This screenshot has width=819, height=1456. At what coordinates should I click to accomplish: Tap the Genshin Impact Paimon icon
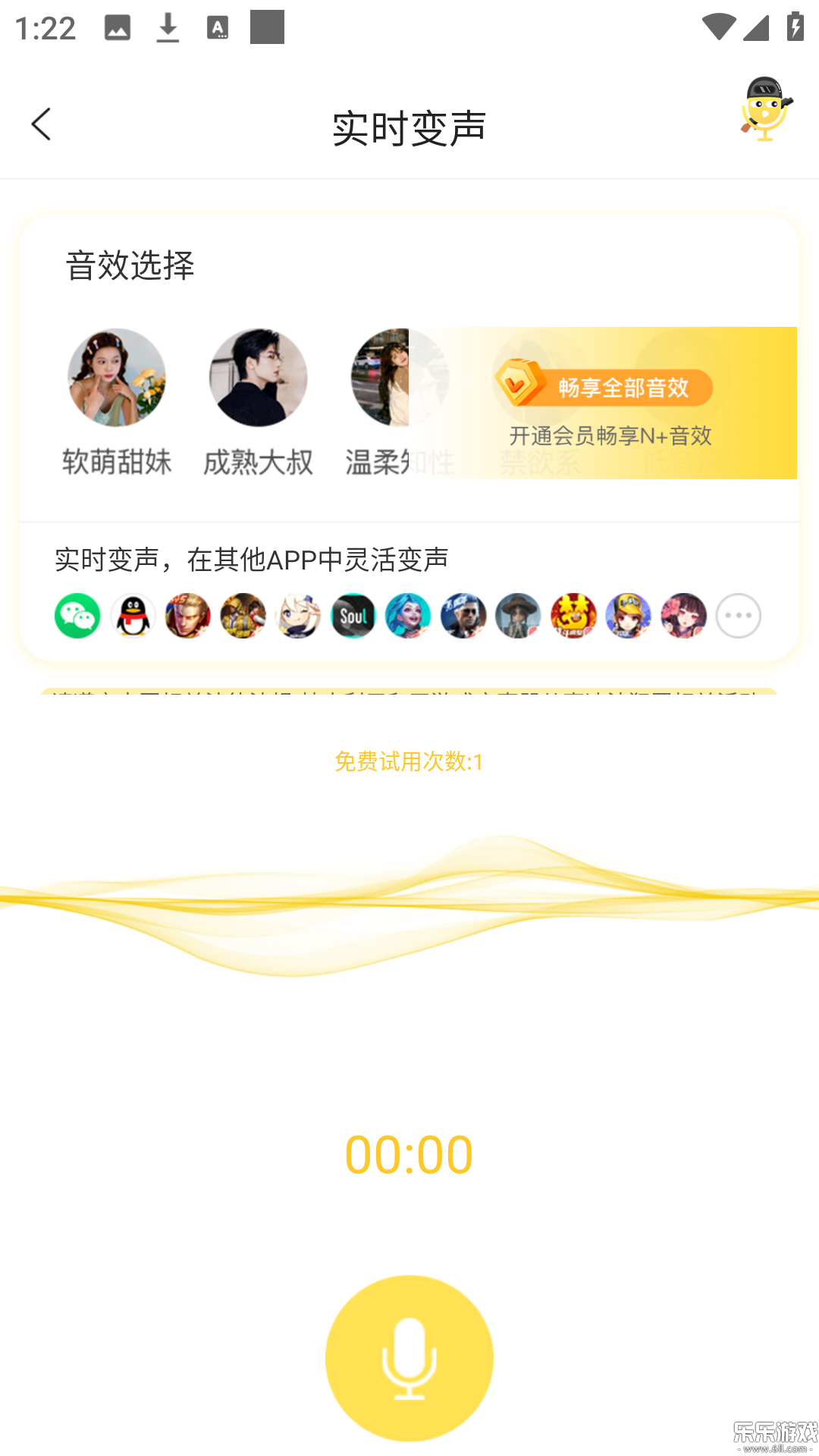coord(298,617)
